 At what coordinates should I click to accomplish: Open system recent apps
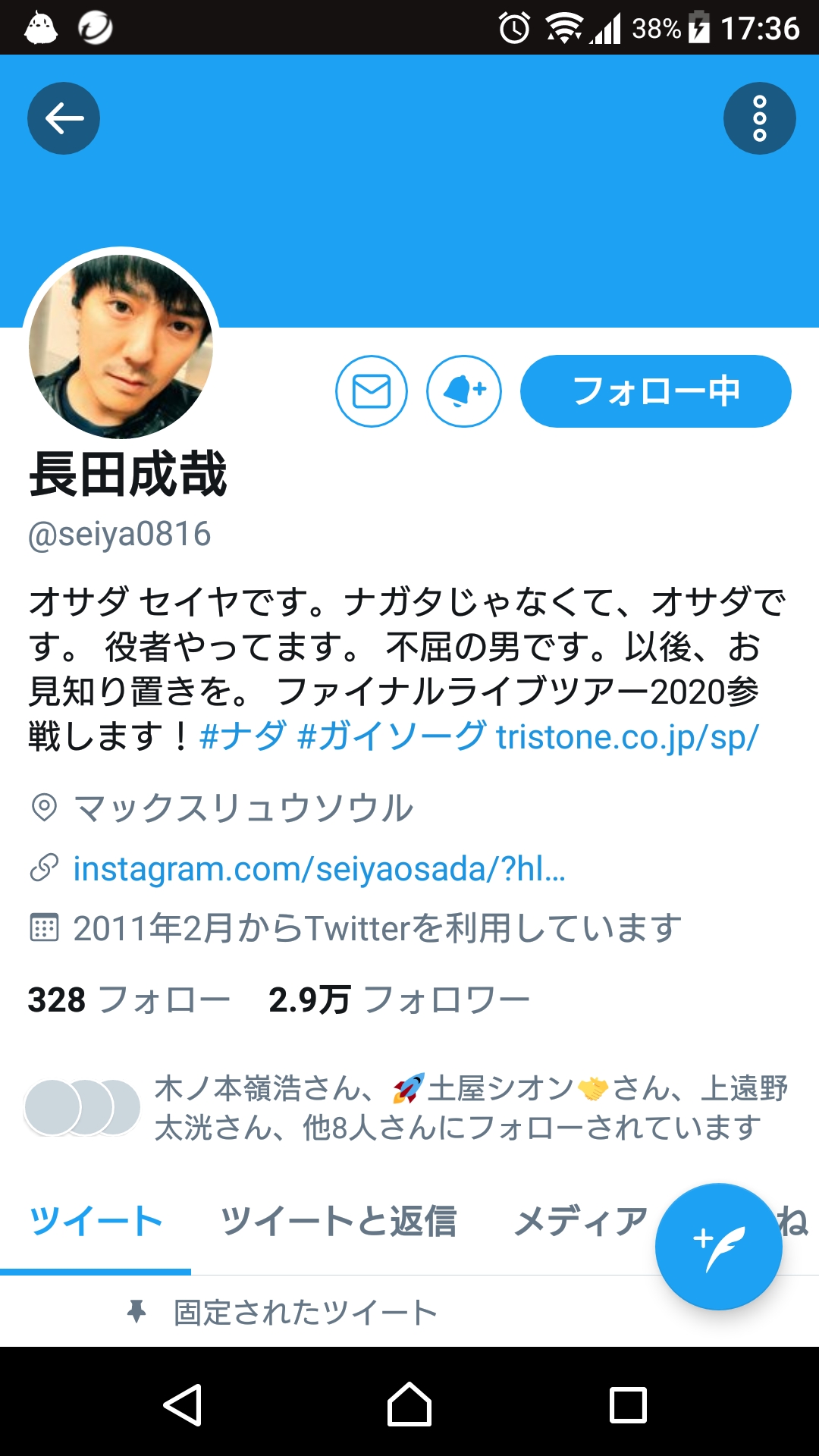pyautogui.click(x=628, y=1404)
